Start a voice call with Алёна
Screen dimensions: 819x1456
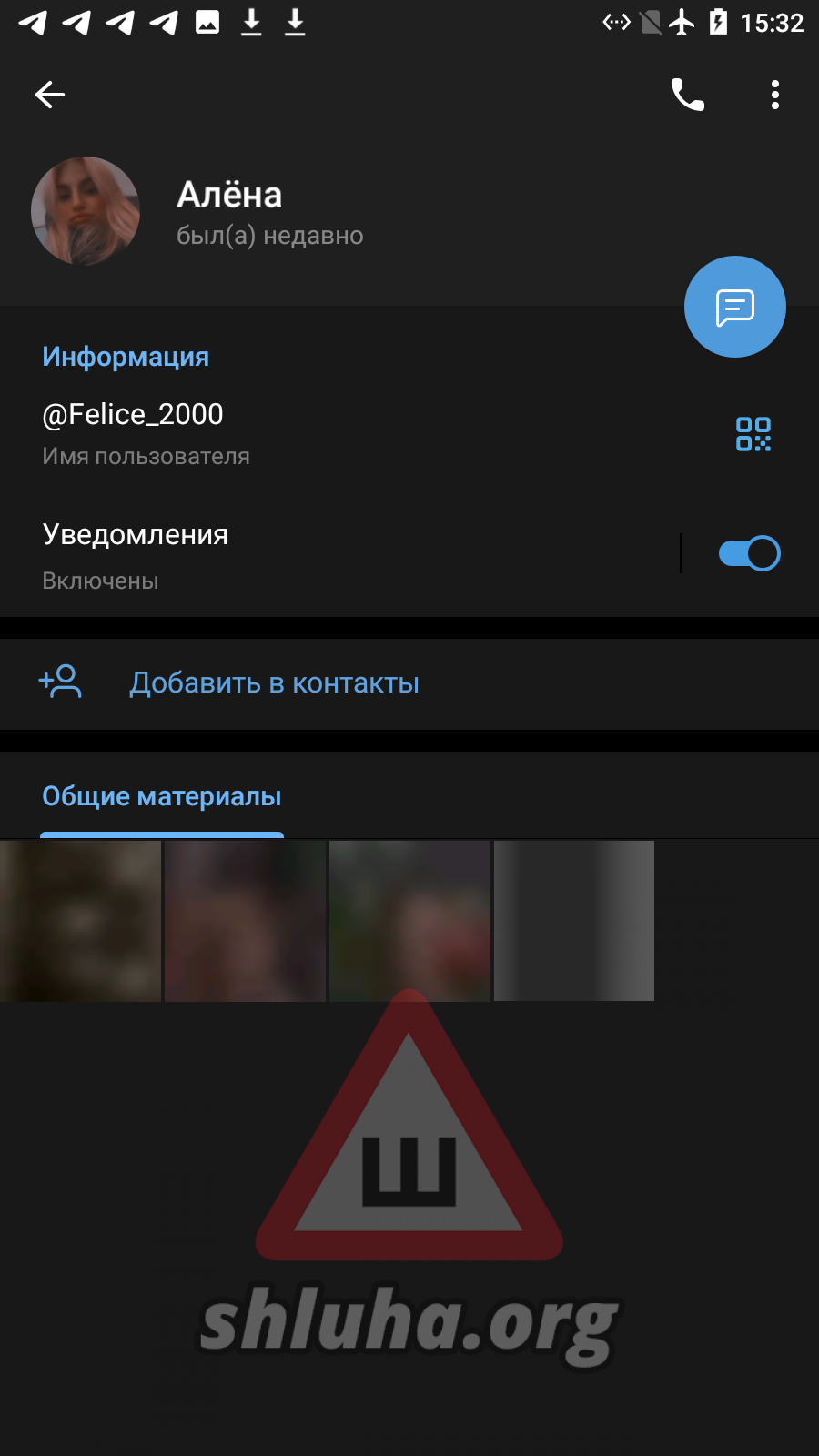tap(687, 95)
